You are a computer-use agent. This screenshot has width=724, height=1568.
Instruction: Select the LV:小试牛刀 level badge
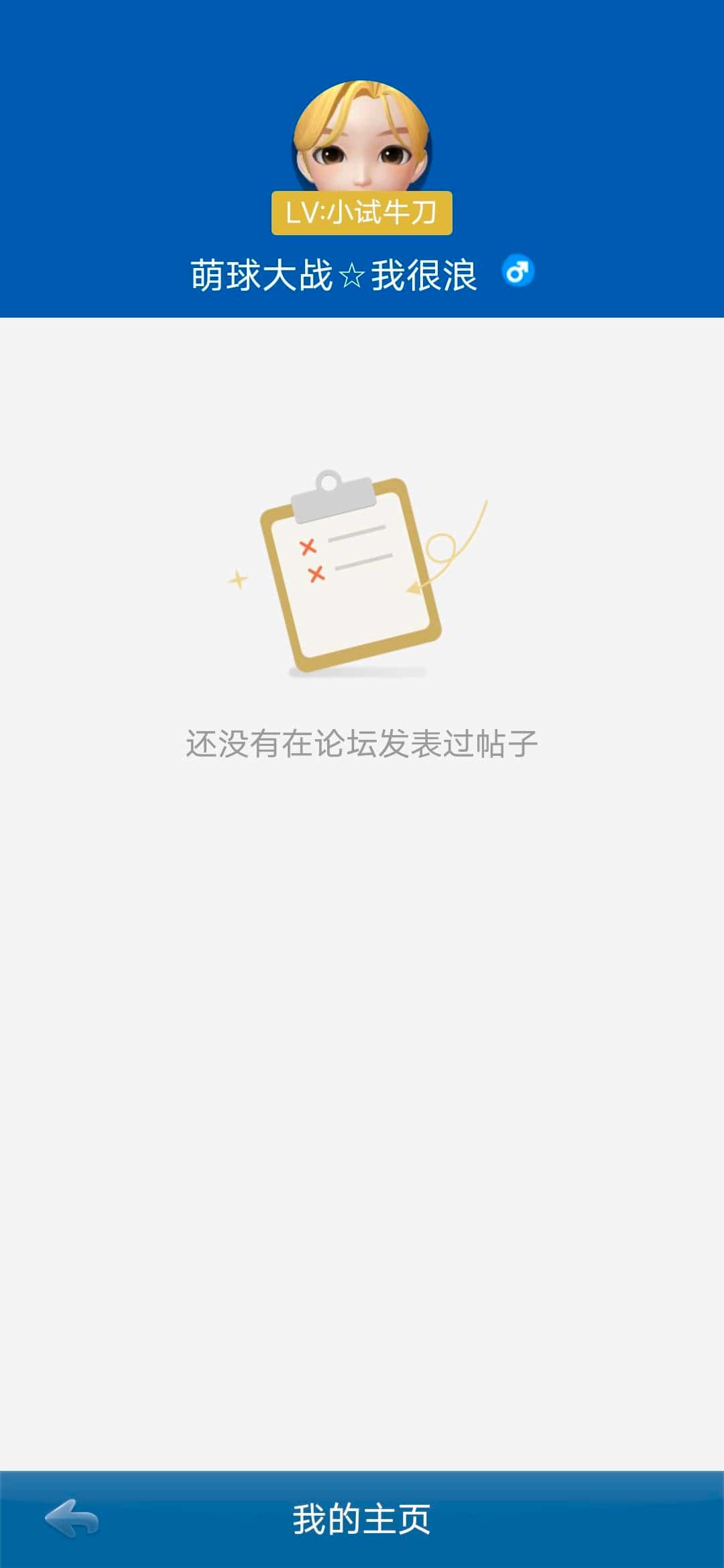[362, 211]
